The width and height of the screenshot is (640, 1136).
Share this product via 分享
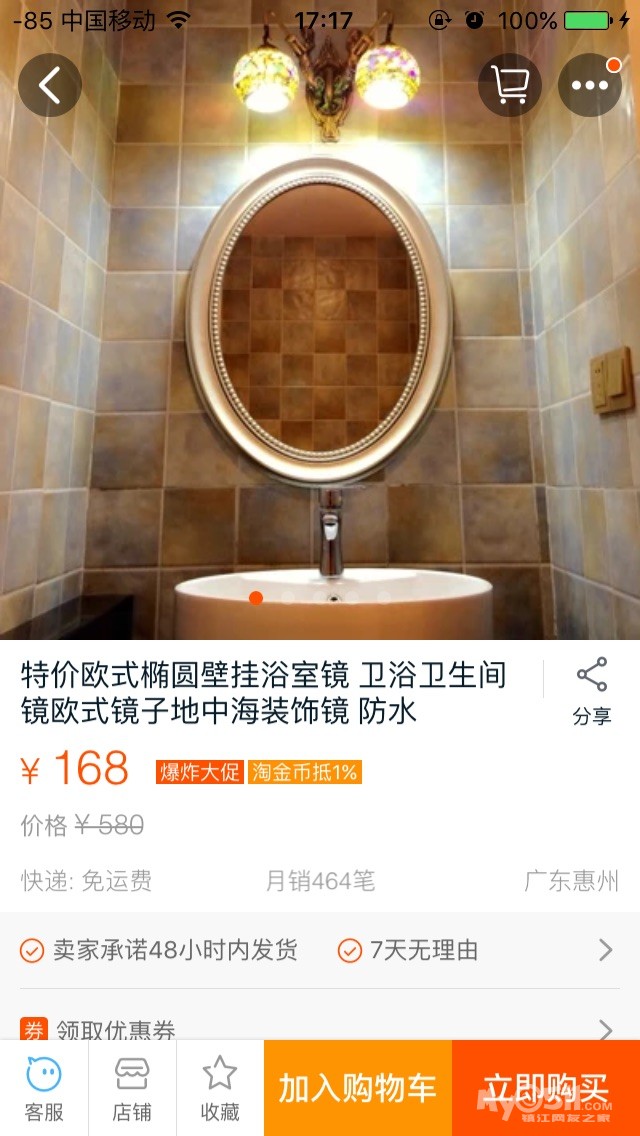(592, 691)
